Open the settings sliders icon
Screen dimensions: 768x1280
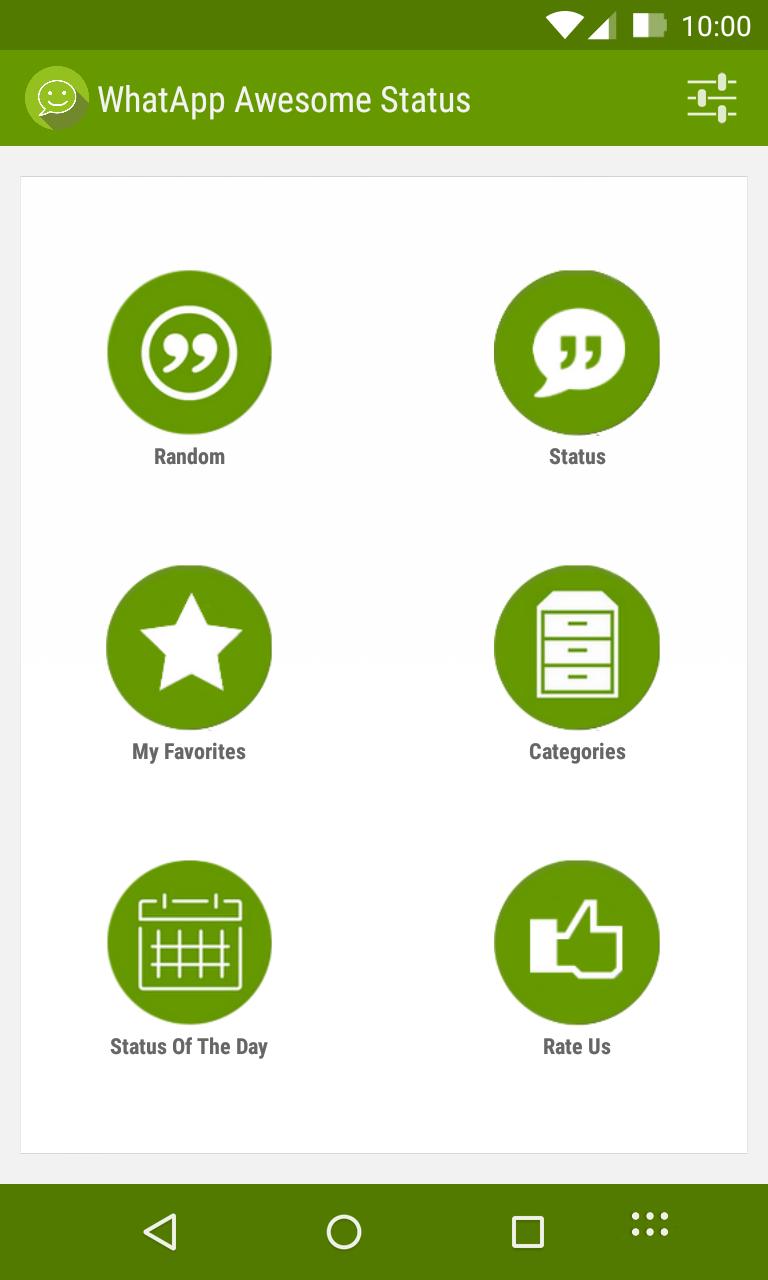click(x=711, y=99)
